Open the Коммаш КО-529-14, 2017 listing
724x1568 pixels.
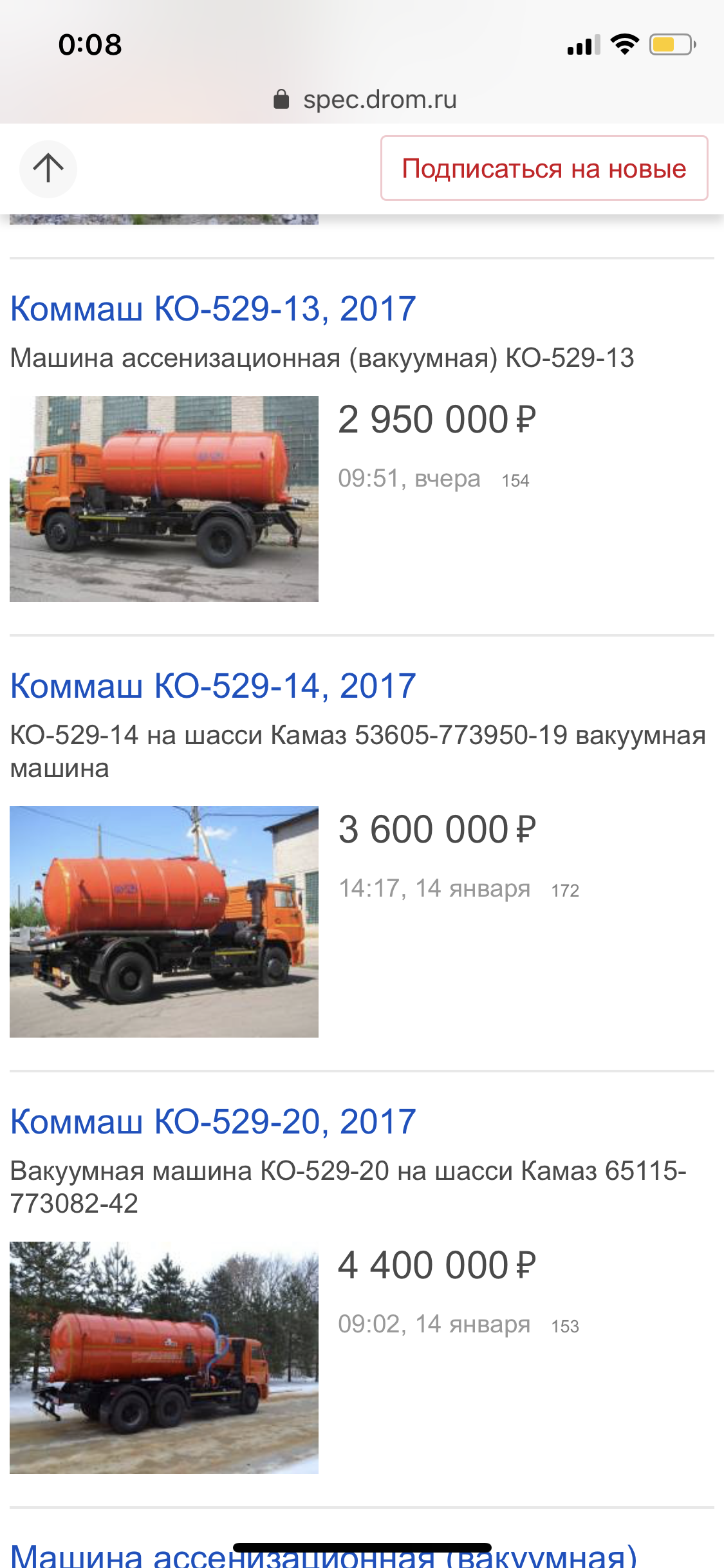coord(213,686)
